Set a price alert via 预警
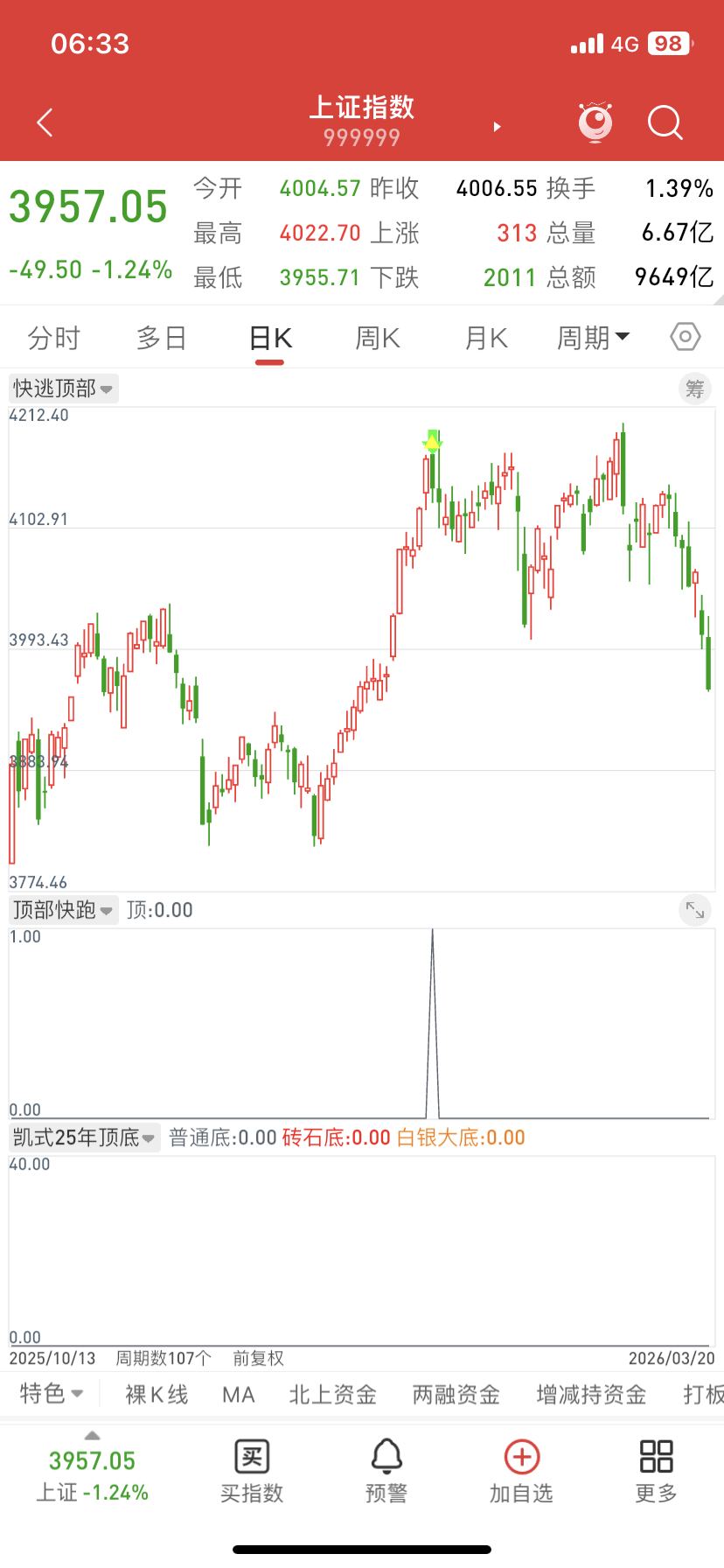724x1568 pixels. pos(386,1472)
